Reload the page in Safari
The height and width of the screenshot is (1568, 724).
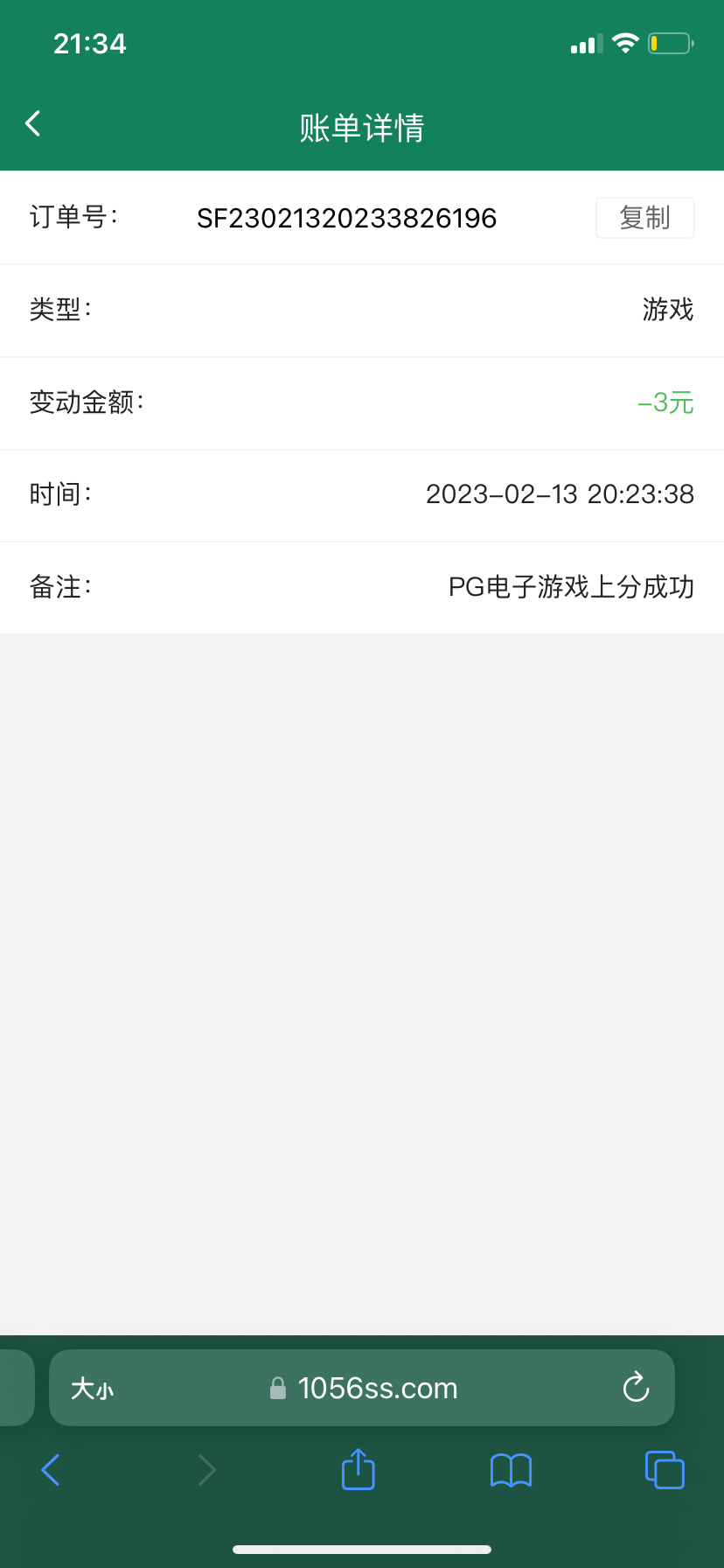pyautogui.click(x=636, y=1388)
